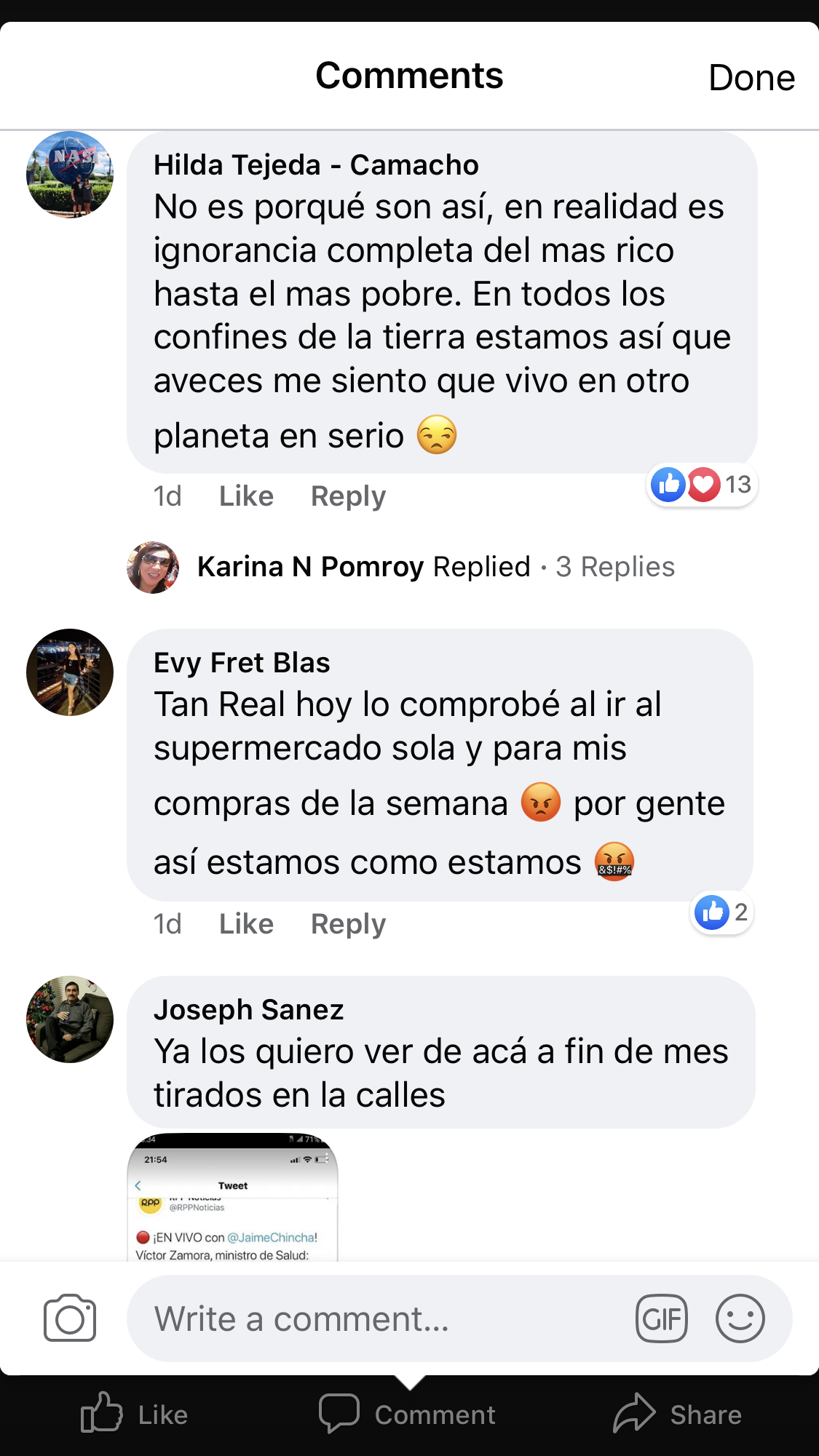819x1456 pixels.
Task: View reactions on Hilda's comment
Action: 702,485
